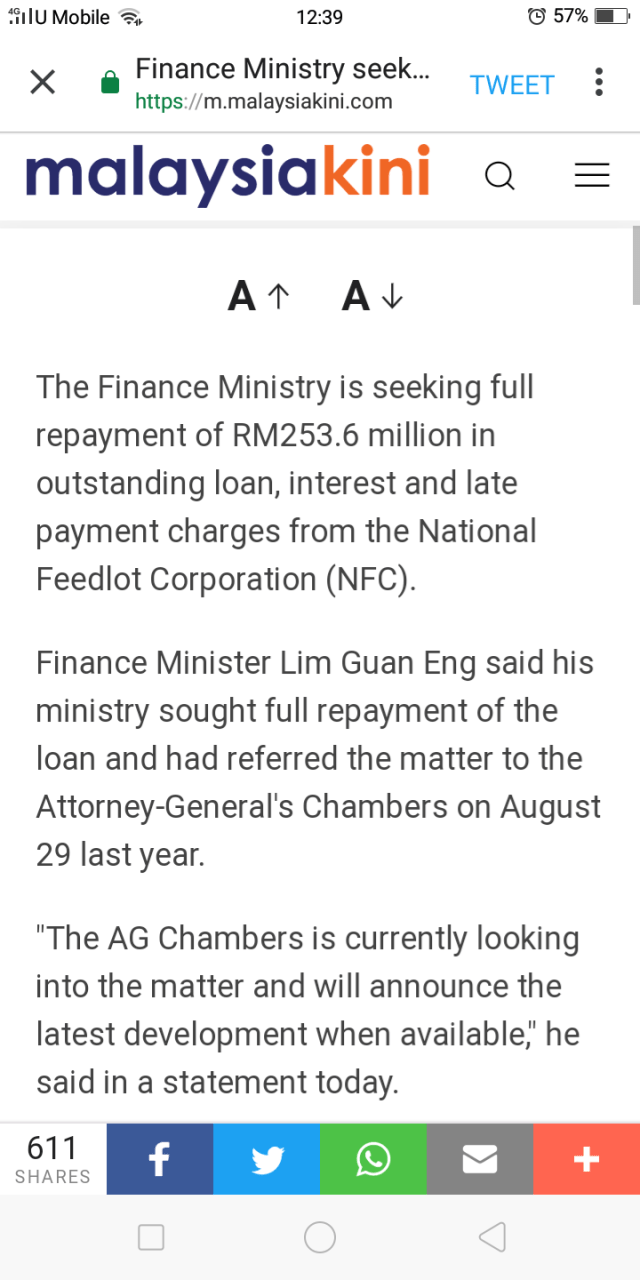The image size is (640, 1280).
Task: Decrease the article font size
Action: (372, 296)
